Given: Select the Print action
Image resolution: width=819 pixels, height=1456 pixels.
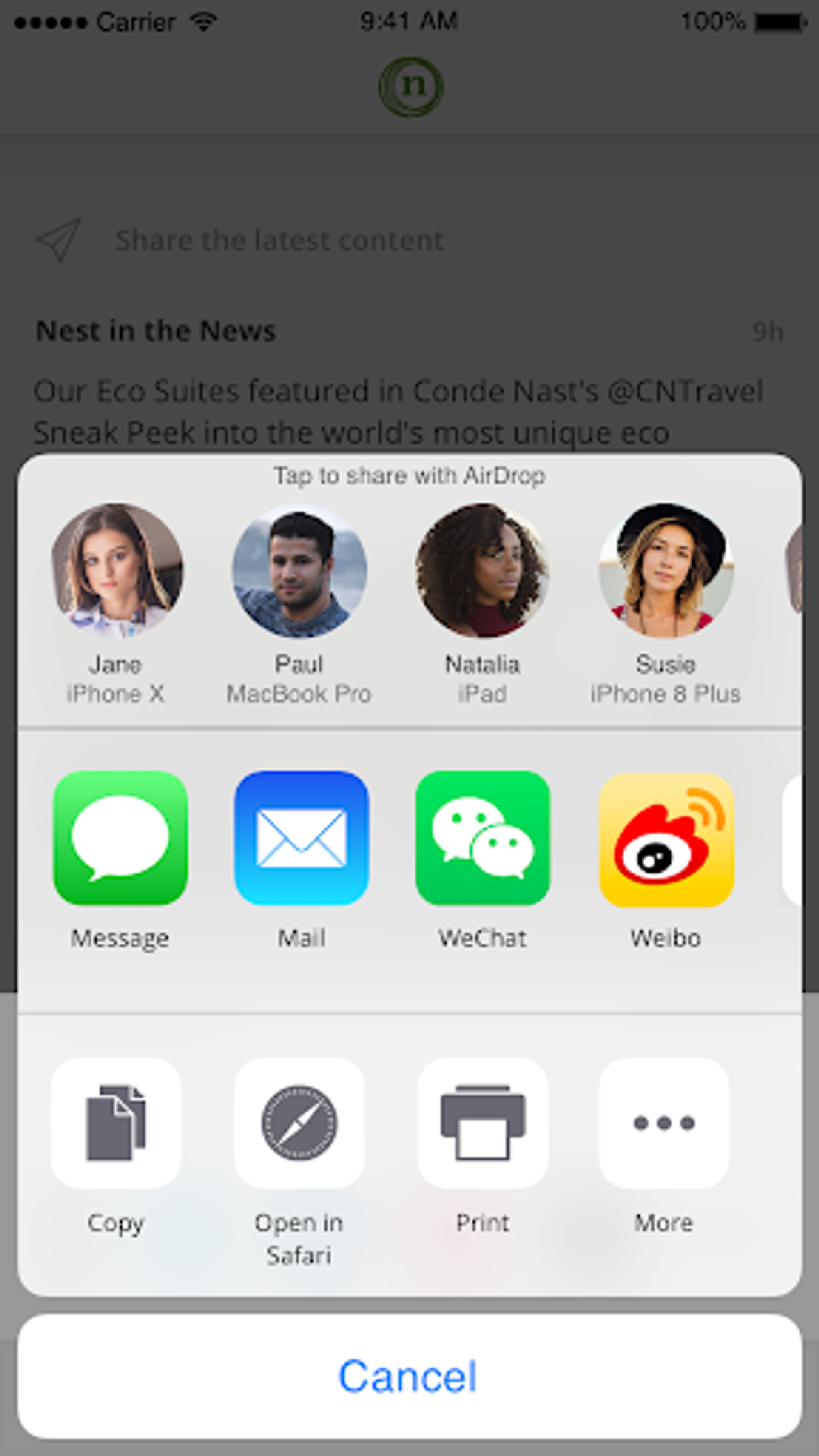Looking at the screenshot, I should pyautogui.click(x=482, y=1123).
